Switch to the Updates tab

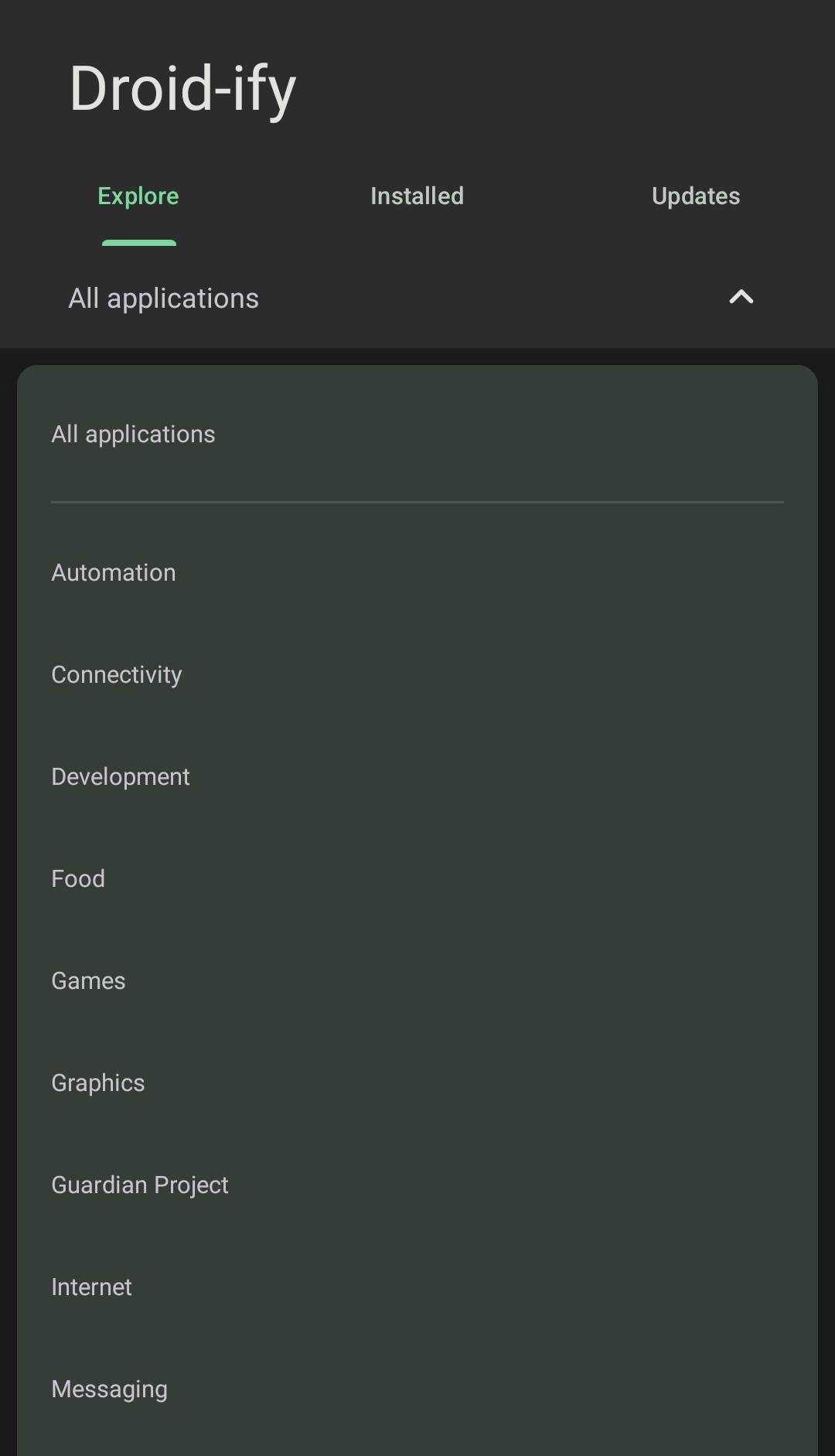click(695, 196)
